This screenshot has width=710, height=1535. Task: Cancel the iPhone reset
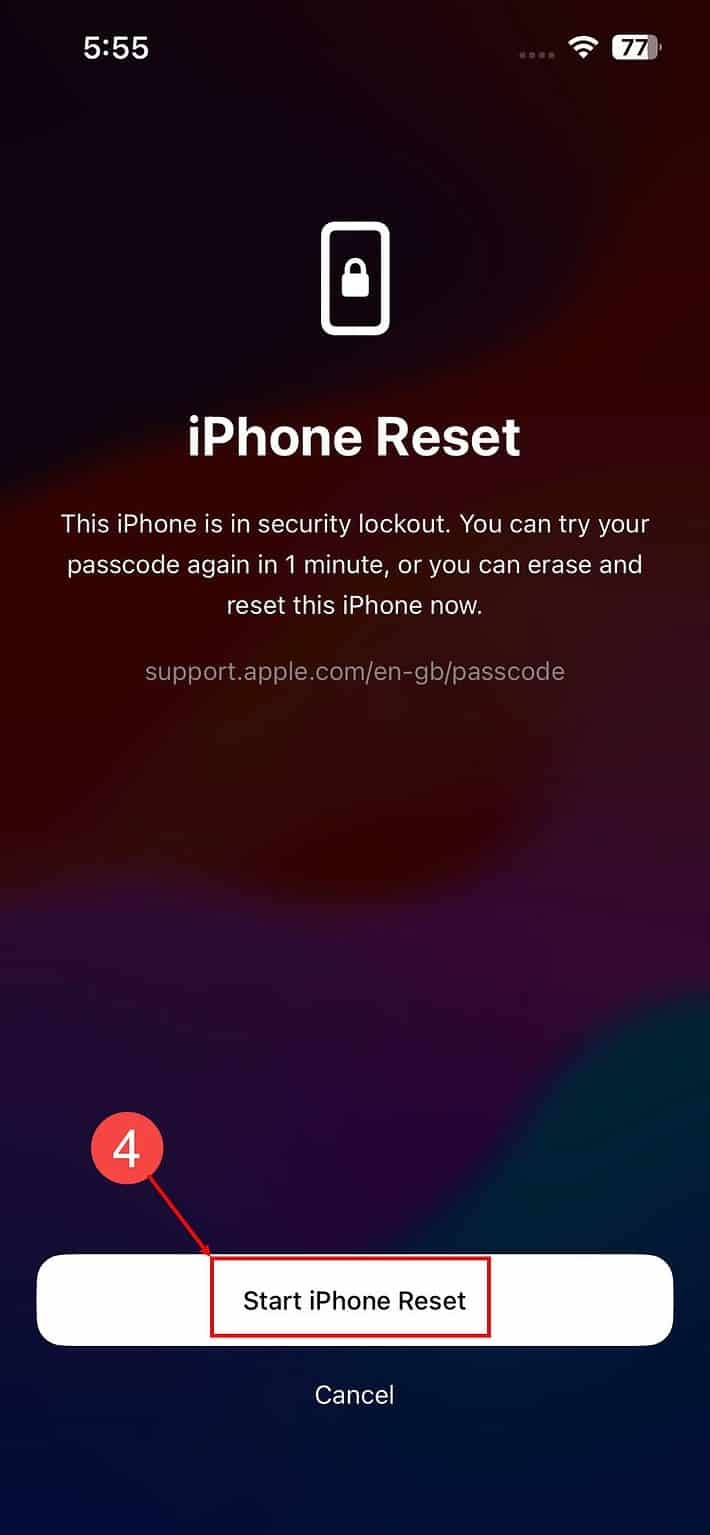click(x=354, y=1394)
